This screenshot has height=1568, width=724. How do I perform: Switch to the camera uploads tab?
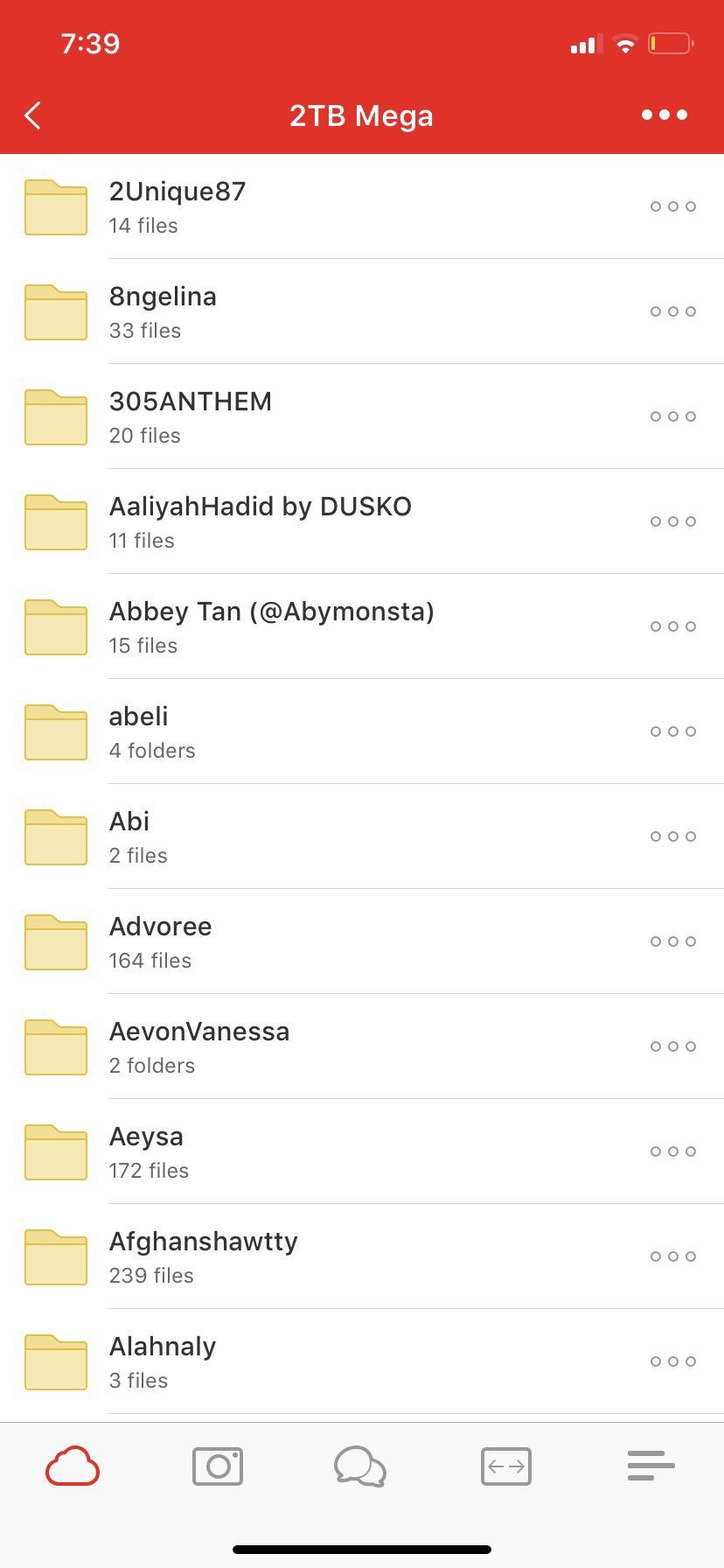coord(218,1466)
